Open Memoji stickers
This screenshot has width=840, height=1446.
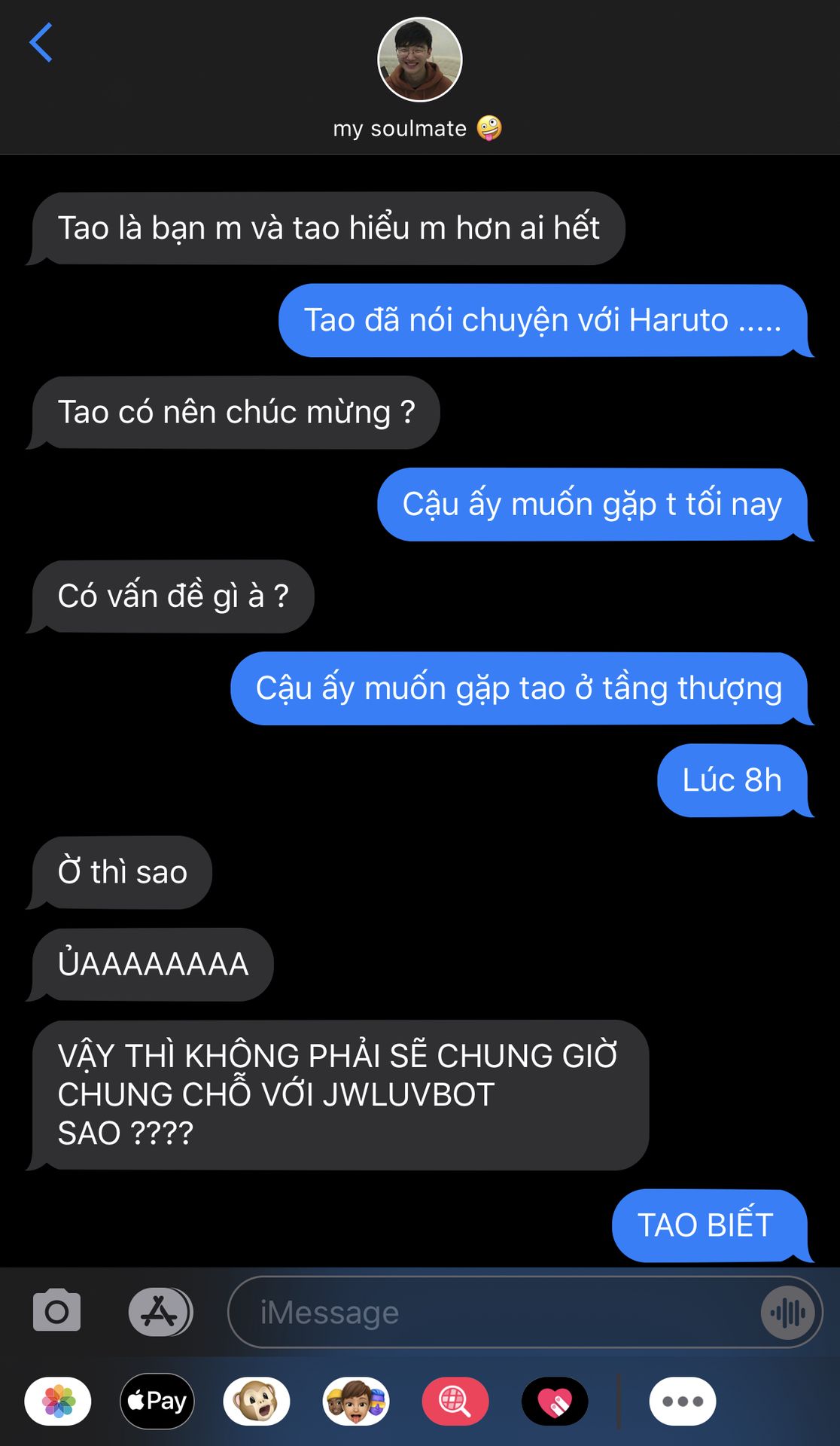tap(356, 1402)
